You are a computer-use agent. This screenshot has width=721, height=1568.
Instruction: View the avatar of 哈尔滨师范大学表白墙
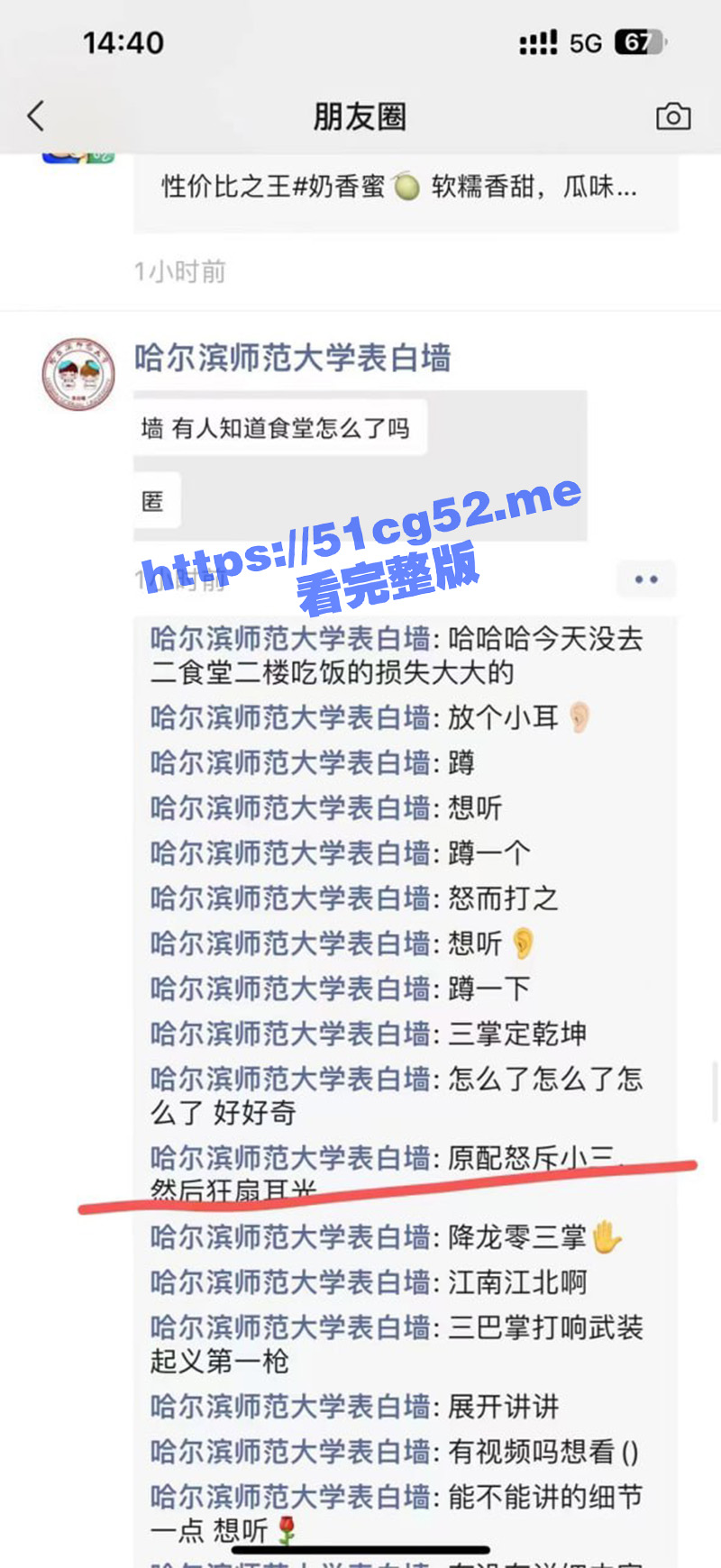[x=78, y=374]
